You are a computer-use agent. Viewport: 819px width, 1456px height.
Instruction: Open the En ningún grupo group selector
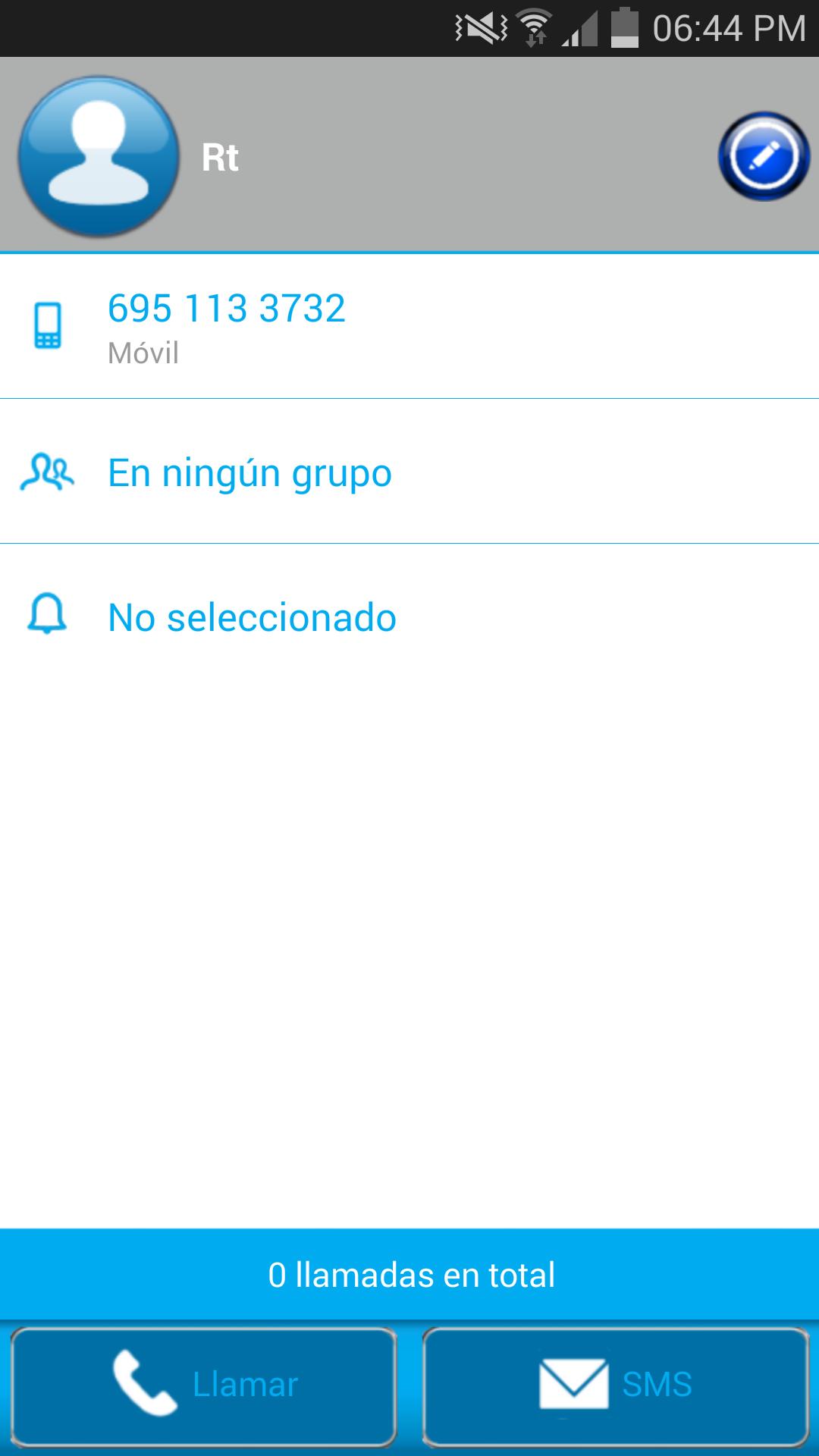coord(250,472)
